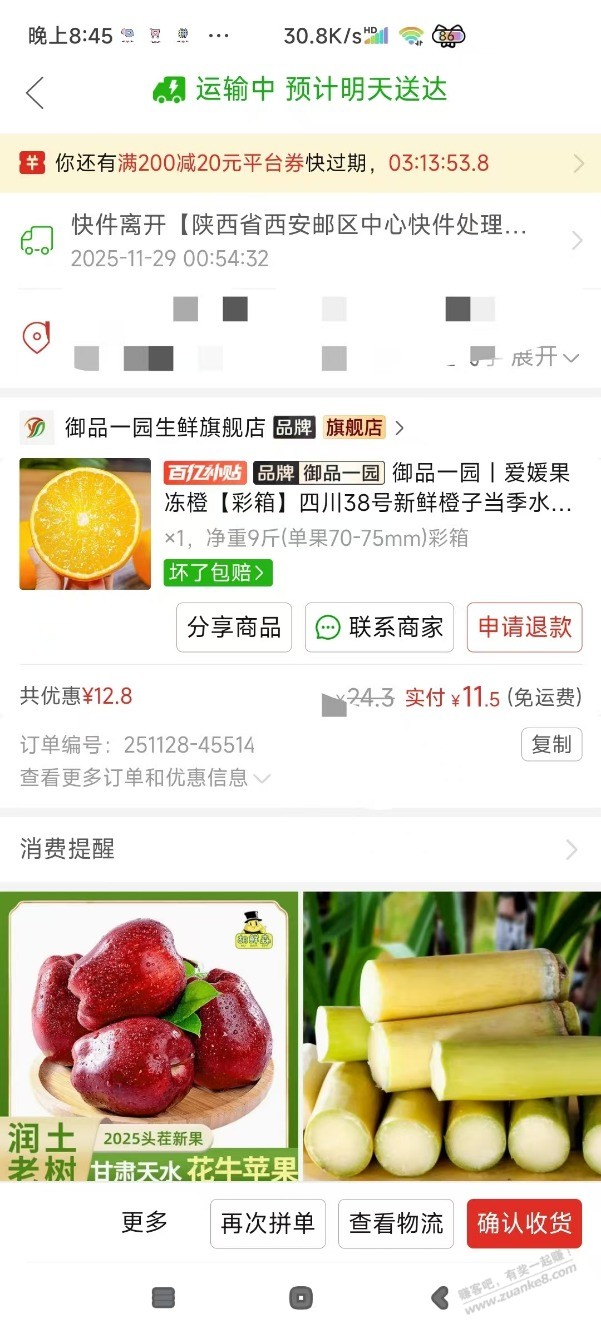Open the 更多 options at the bottom
Image resolution: width=601 pixels, height=1334 pixels.
145,1222
